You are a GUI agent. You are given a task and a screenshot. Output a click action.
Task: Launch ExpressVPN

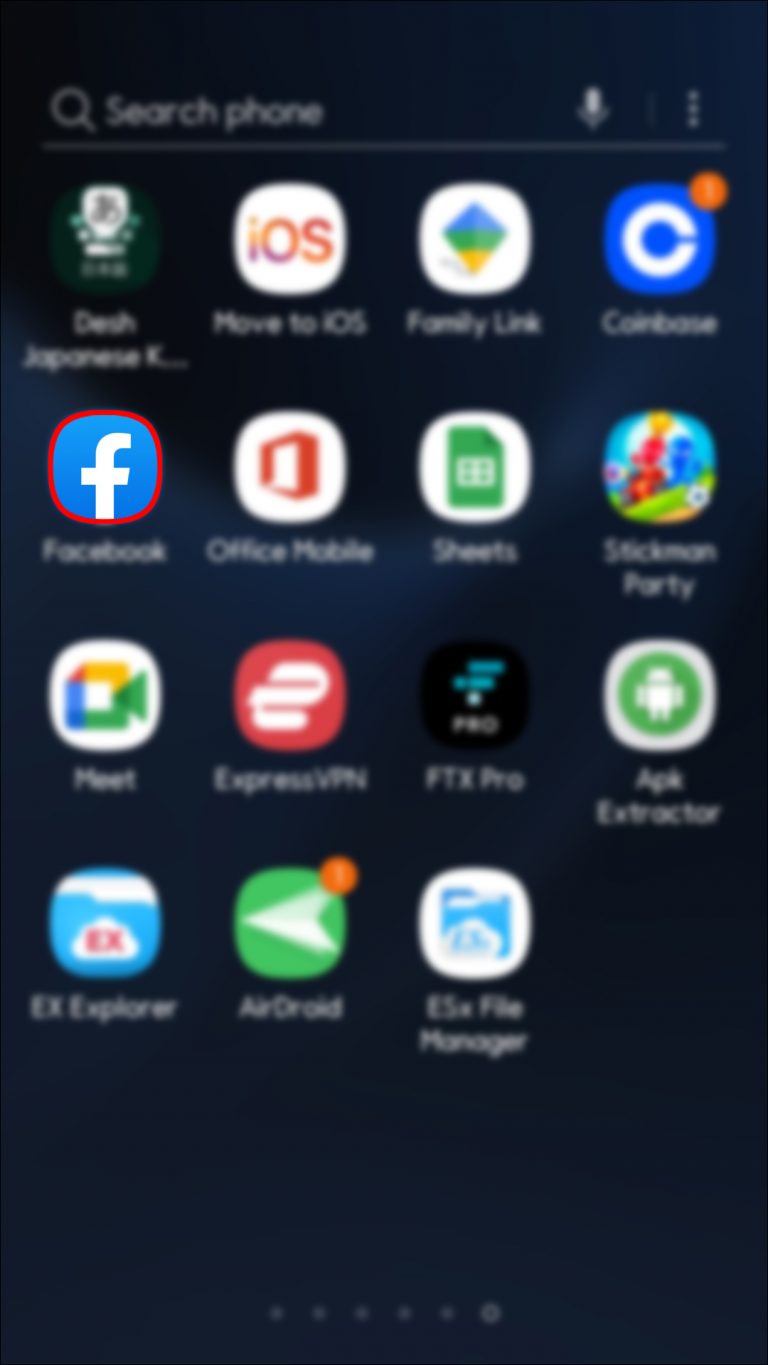[290, 694]
